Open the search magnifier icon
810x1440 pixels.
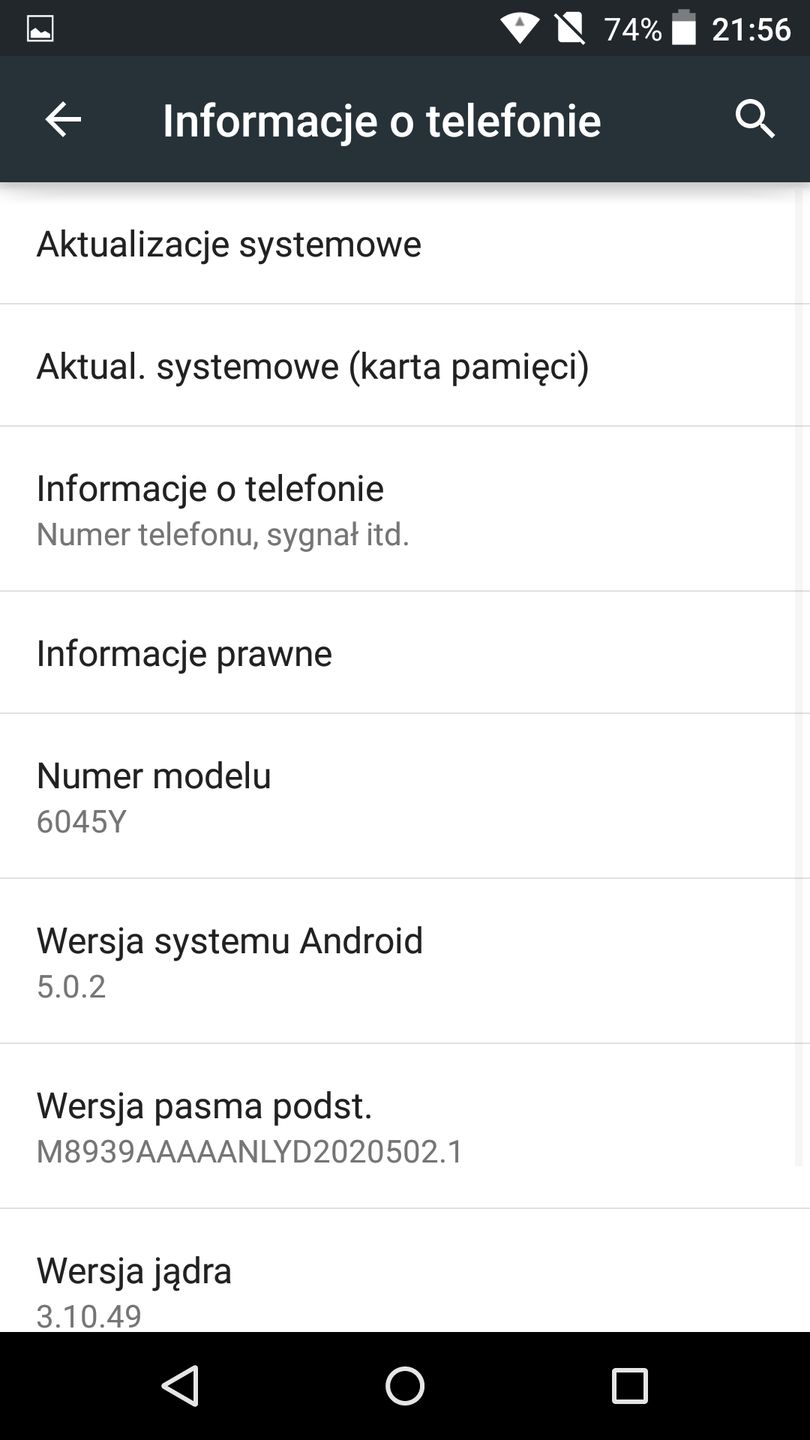pos(755,120)
